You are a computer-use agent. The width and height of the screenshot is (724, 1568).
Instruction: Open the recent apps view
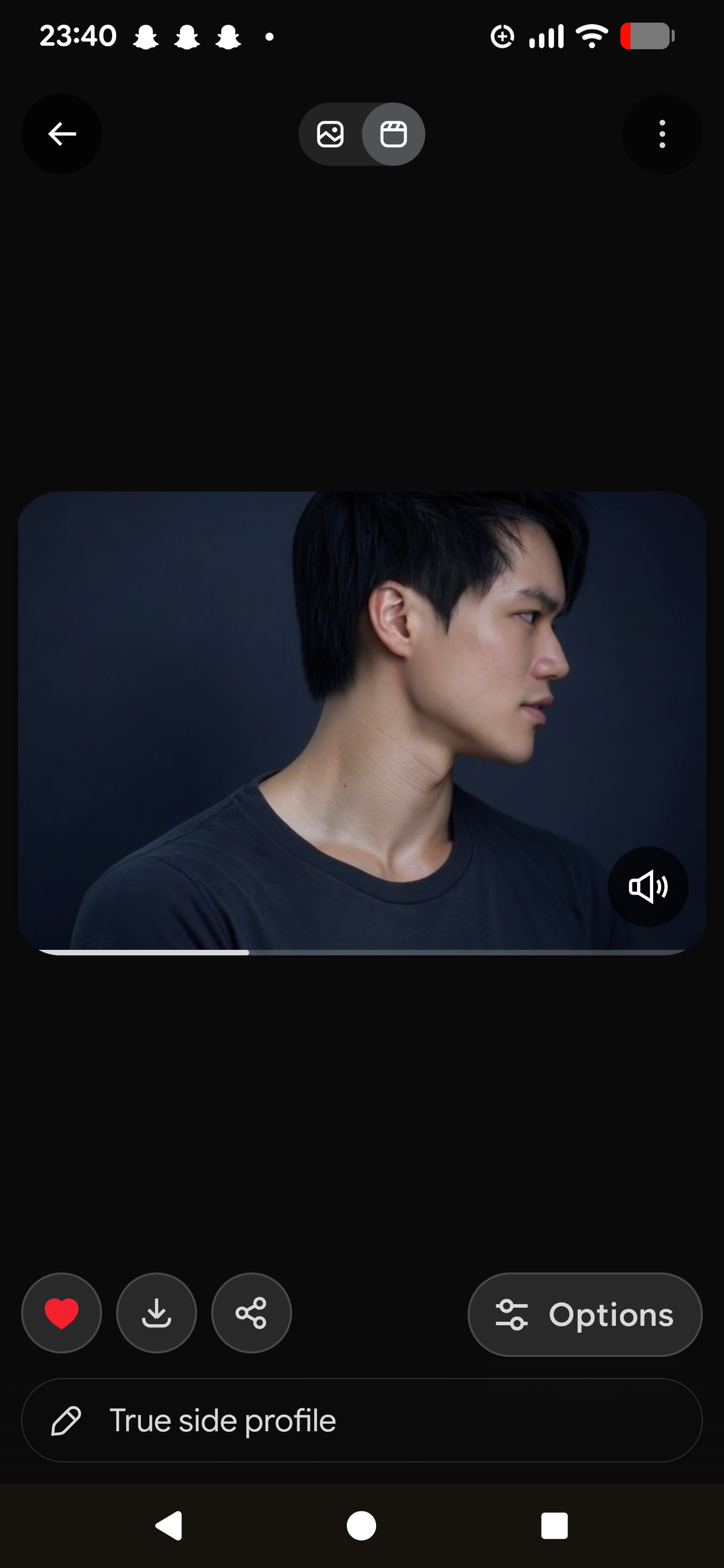pos(554,1526)
